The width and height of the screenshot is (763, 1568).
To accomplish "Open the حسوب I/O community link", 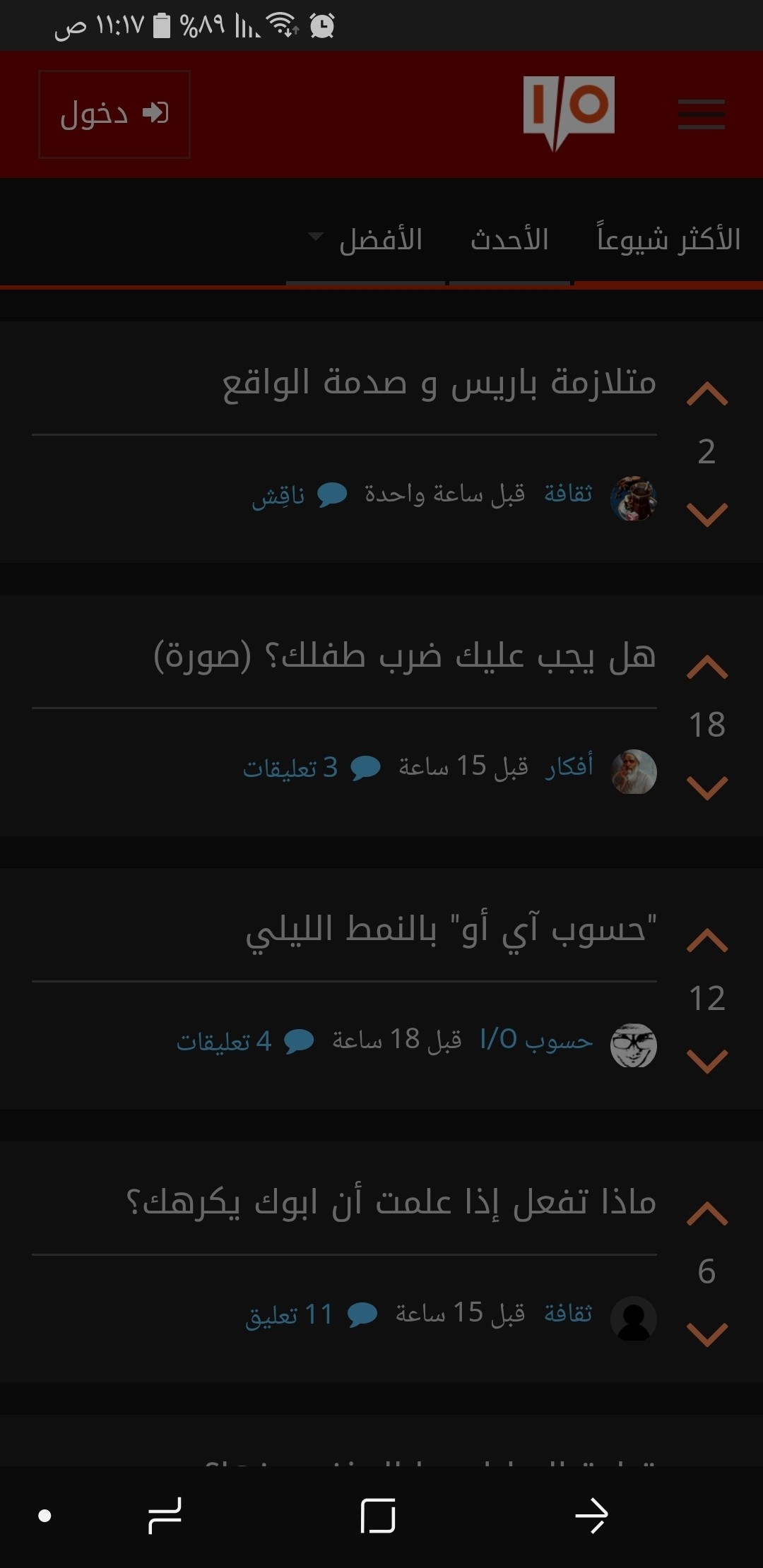I will pyautogui.click(x=536, y=1040).
